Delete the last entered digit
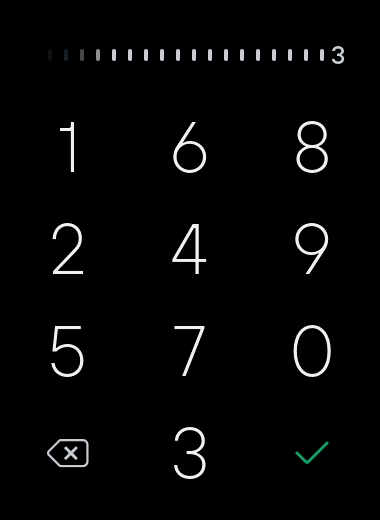Viewport: 380px width, 520px height. pos(68,453)
